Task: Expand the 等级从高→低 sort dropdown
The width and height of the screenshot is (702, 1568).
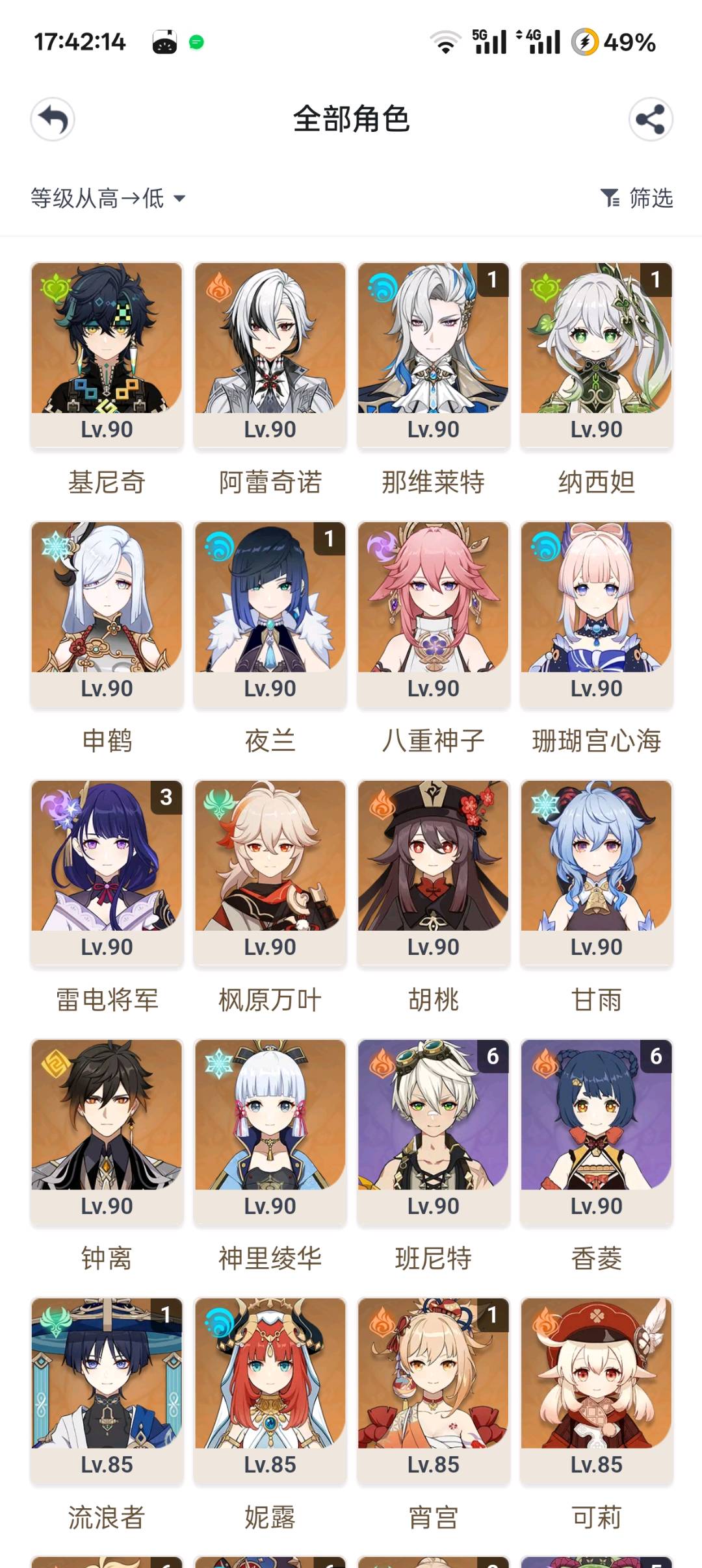Action: point(108,198)
